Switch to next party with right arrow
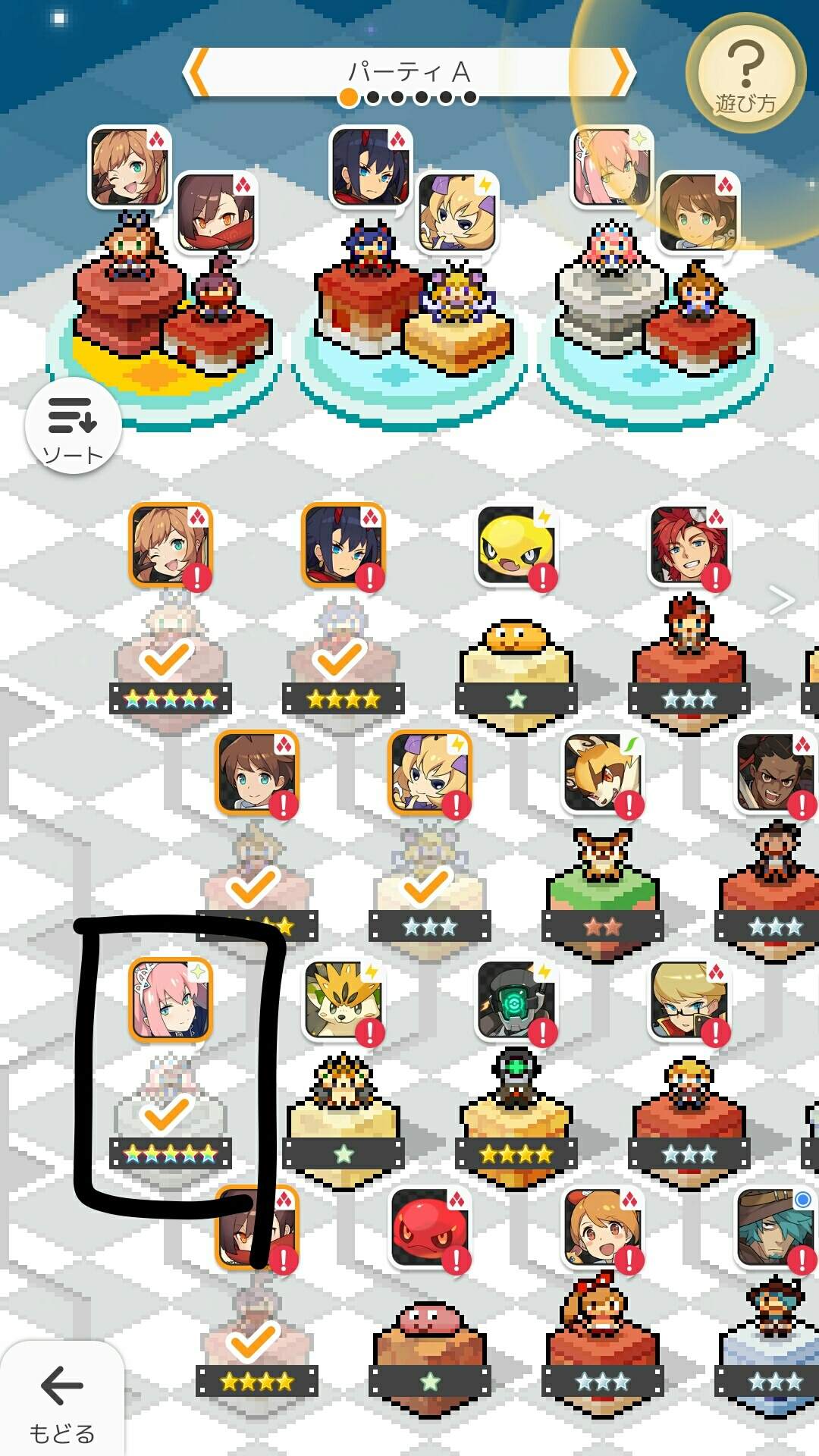The image size is (819, 1456). [x=620, y=74]
